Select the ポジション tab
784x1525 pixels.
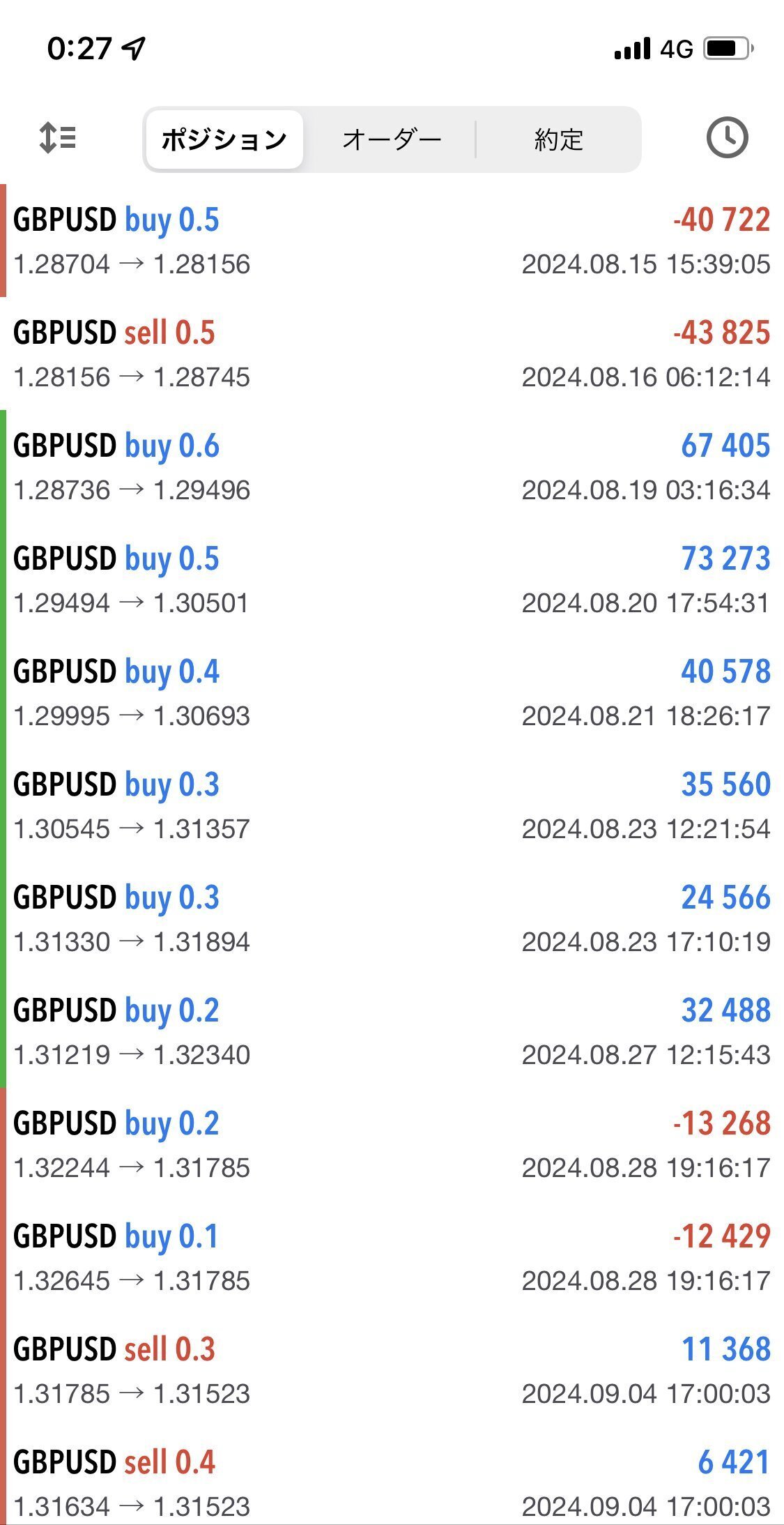point(224,139)
